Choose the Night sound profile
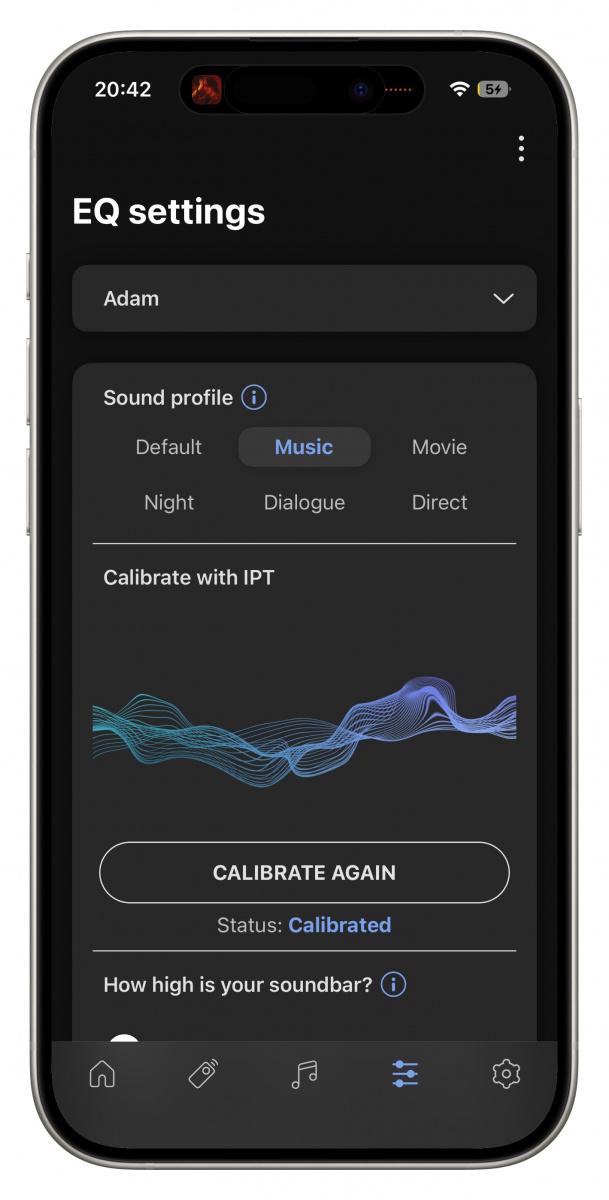Image resolution: width=609 pixels, height=1200 pixels. (x=169, y=503)
